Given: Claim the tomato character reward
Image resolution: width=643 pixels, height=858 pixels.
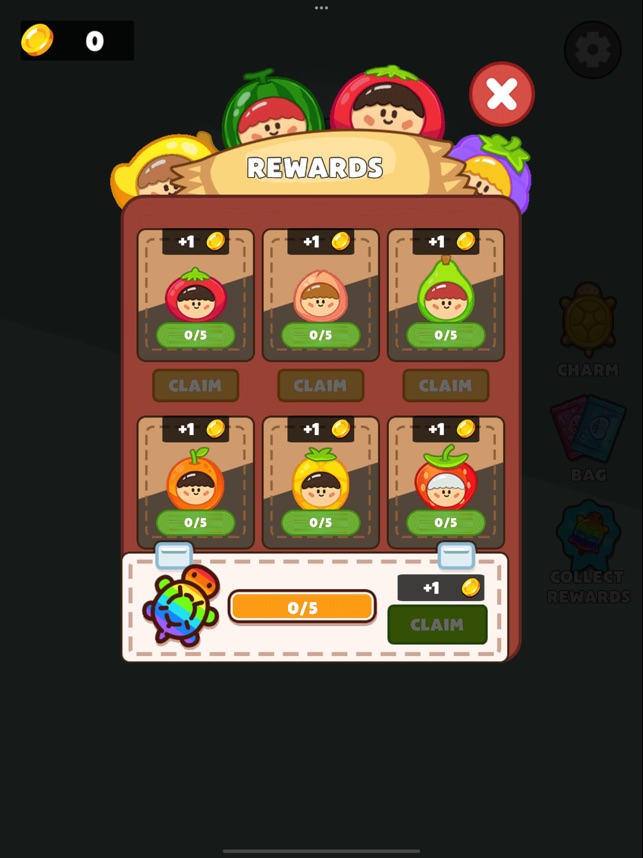Looking at the screenshot, I should click(x=195, y=385).
